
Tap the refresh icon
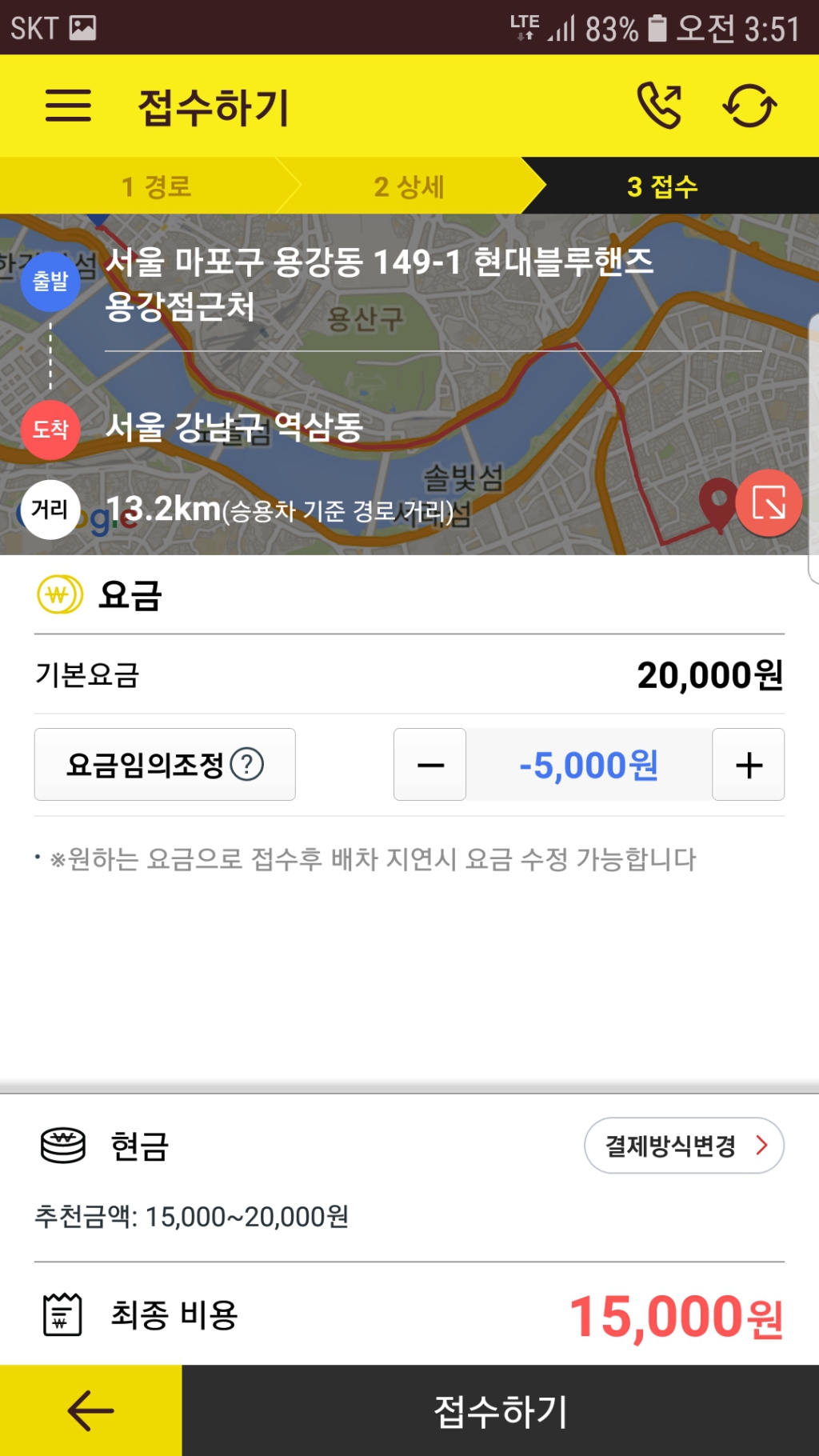pos(749,106)
